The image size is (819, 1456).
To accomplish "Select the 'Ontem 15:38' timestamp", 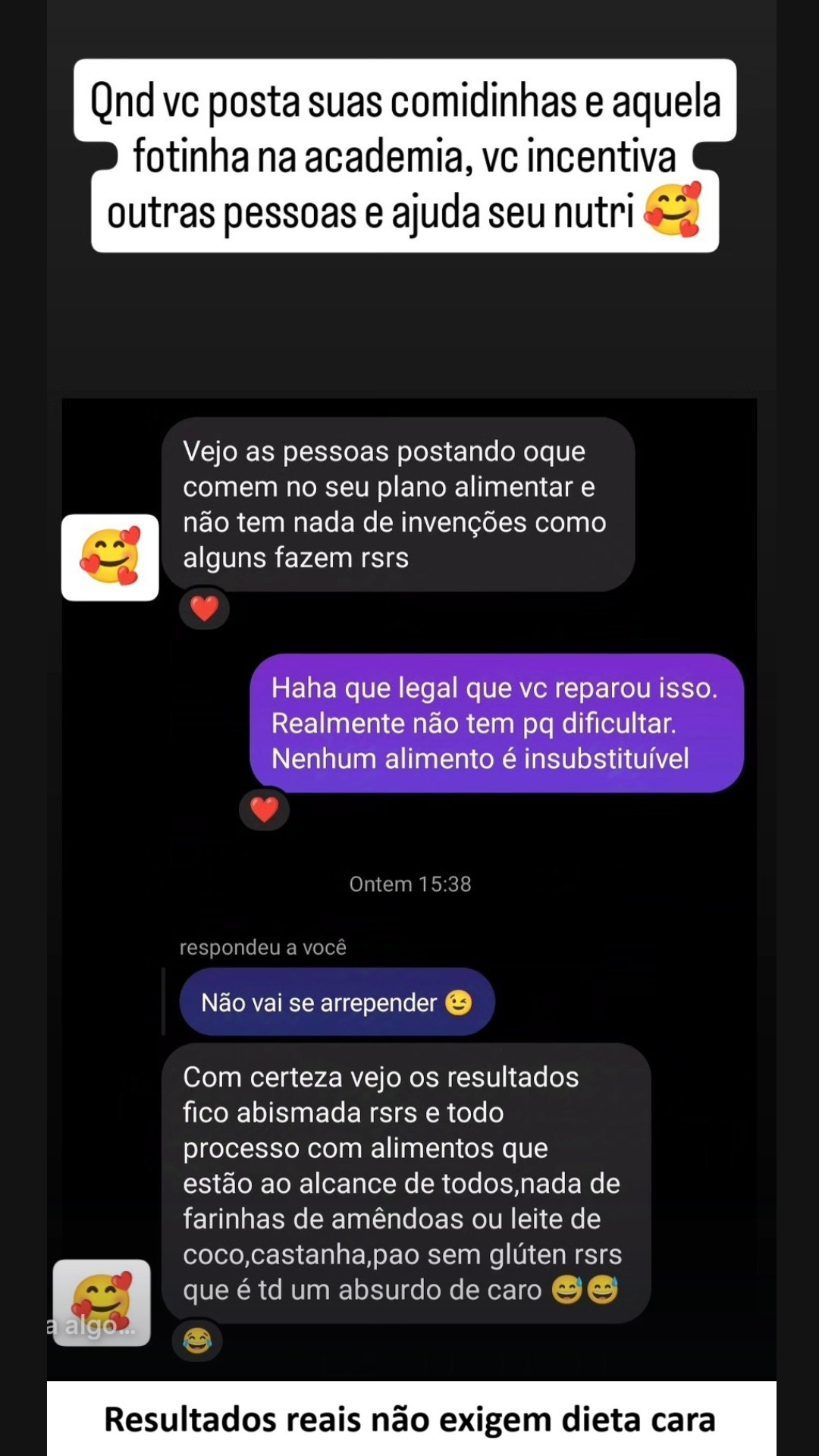I will pos(409,883).
